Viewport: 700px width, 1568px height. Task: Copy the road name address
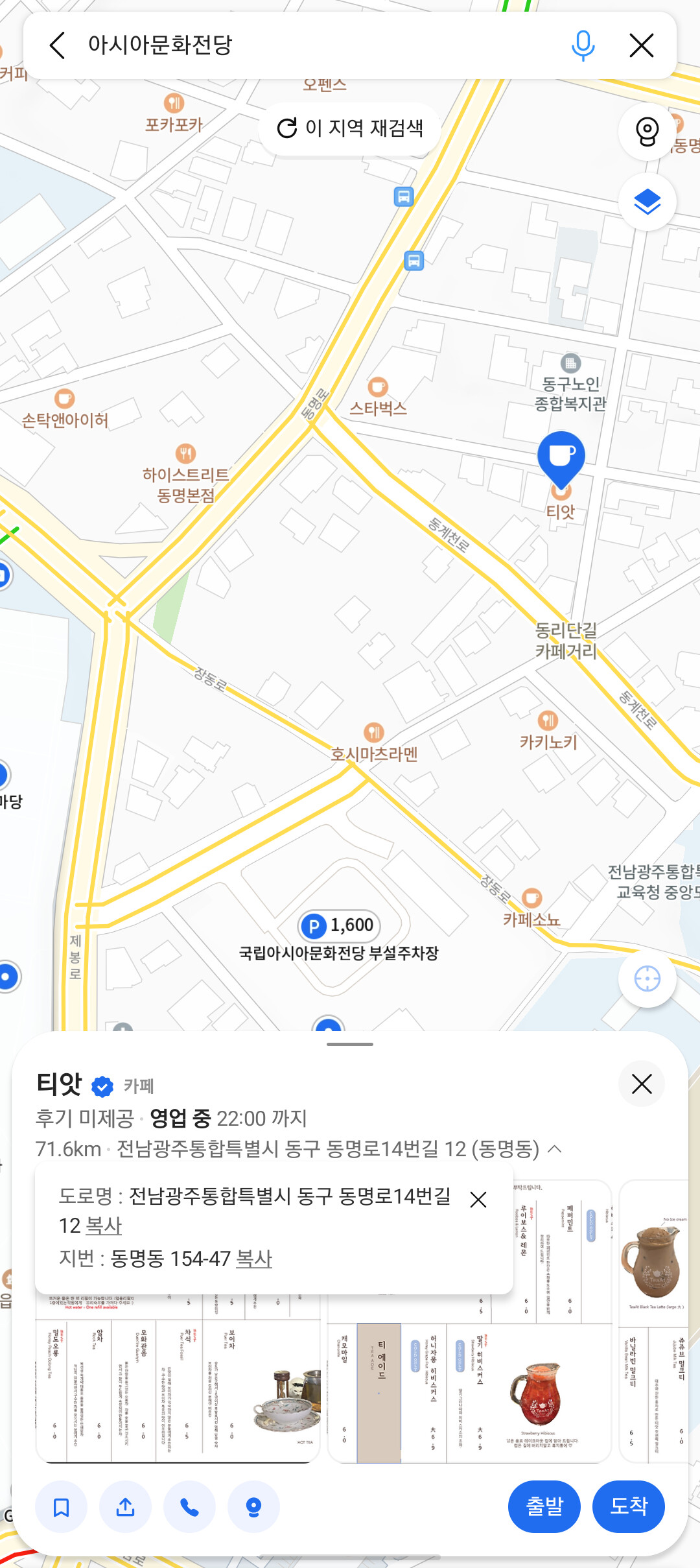[104, 1226]
